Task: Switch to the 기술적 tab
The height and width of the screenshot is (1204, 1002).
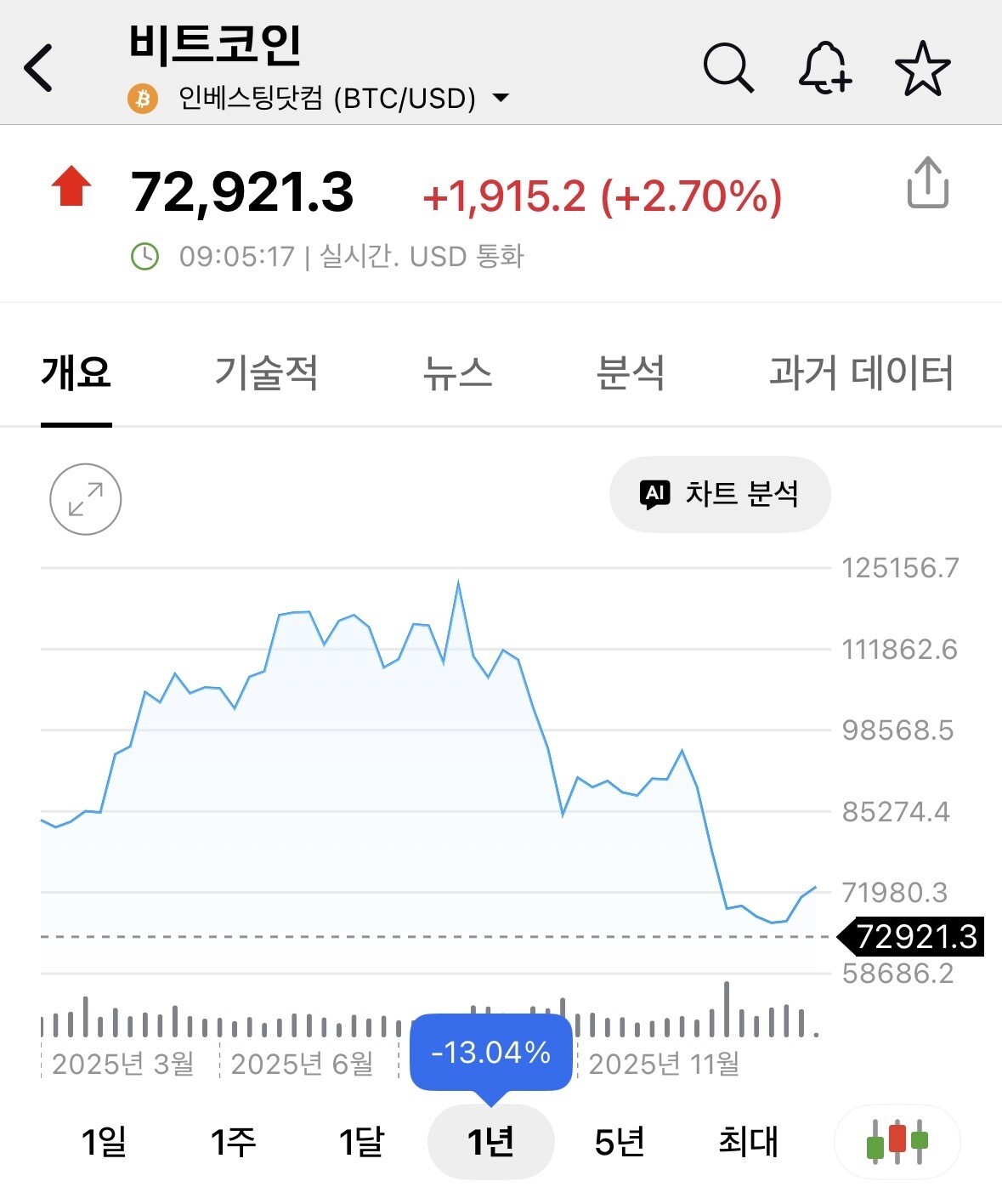Action: point(266,372)
